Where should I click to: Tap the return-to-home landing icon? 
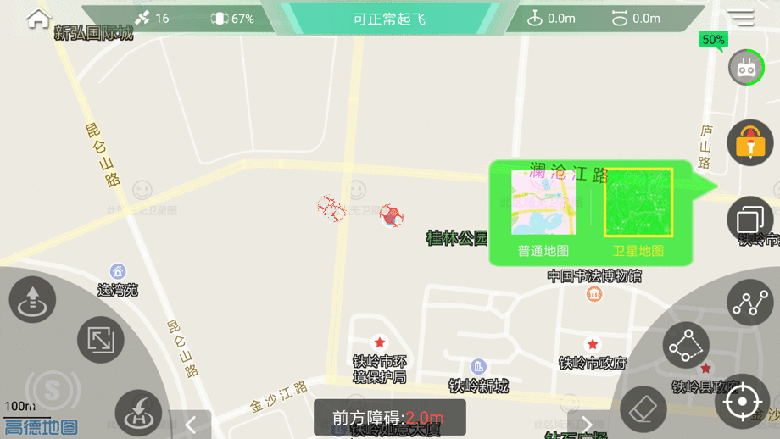pyautogui.click(x=138, y=410)
